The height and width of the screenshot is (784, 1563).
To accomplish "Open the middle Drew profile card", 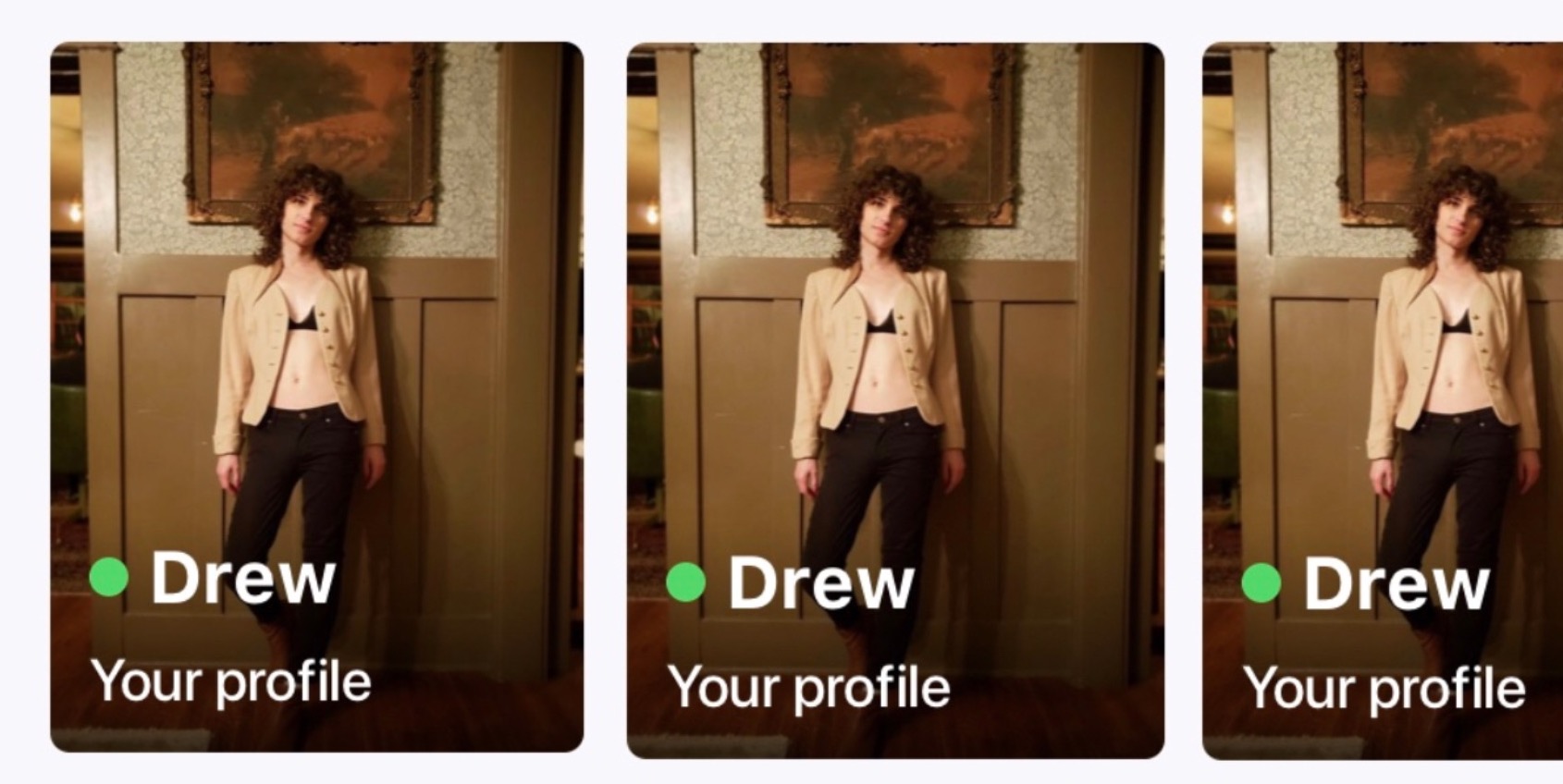I will pyautogui.click(x=894, y=399).
